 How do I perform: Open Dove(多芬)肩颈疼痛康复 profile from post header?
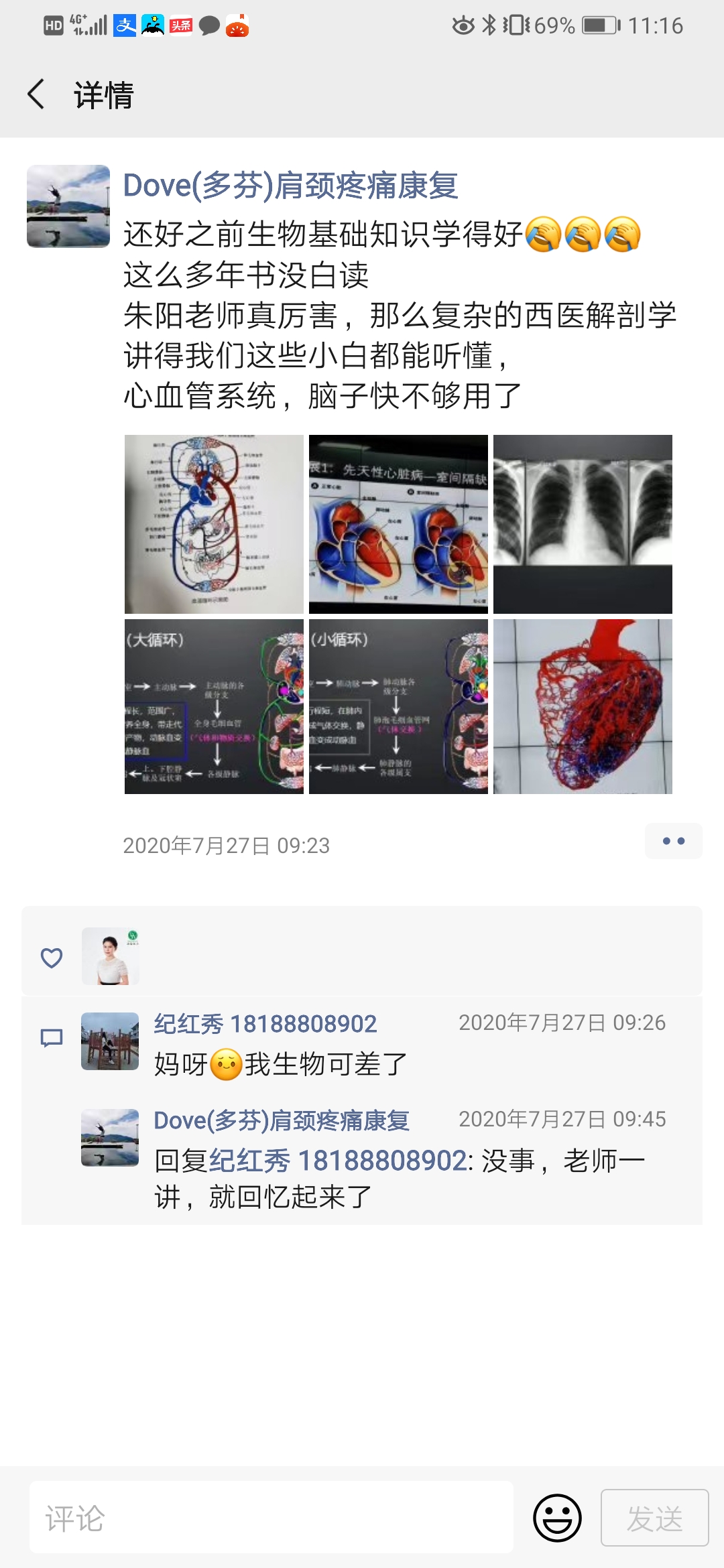click(290, 186)
